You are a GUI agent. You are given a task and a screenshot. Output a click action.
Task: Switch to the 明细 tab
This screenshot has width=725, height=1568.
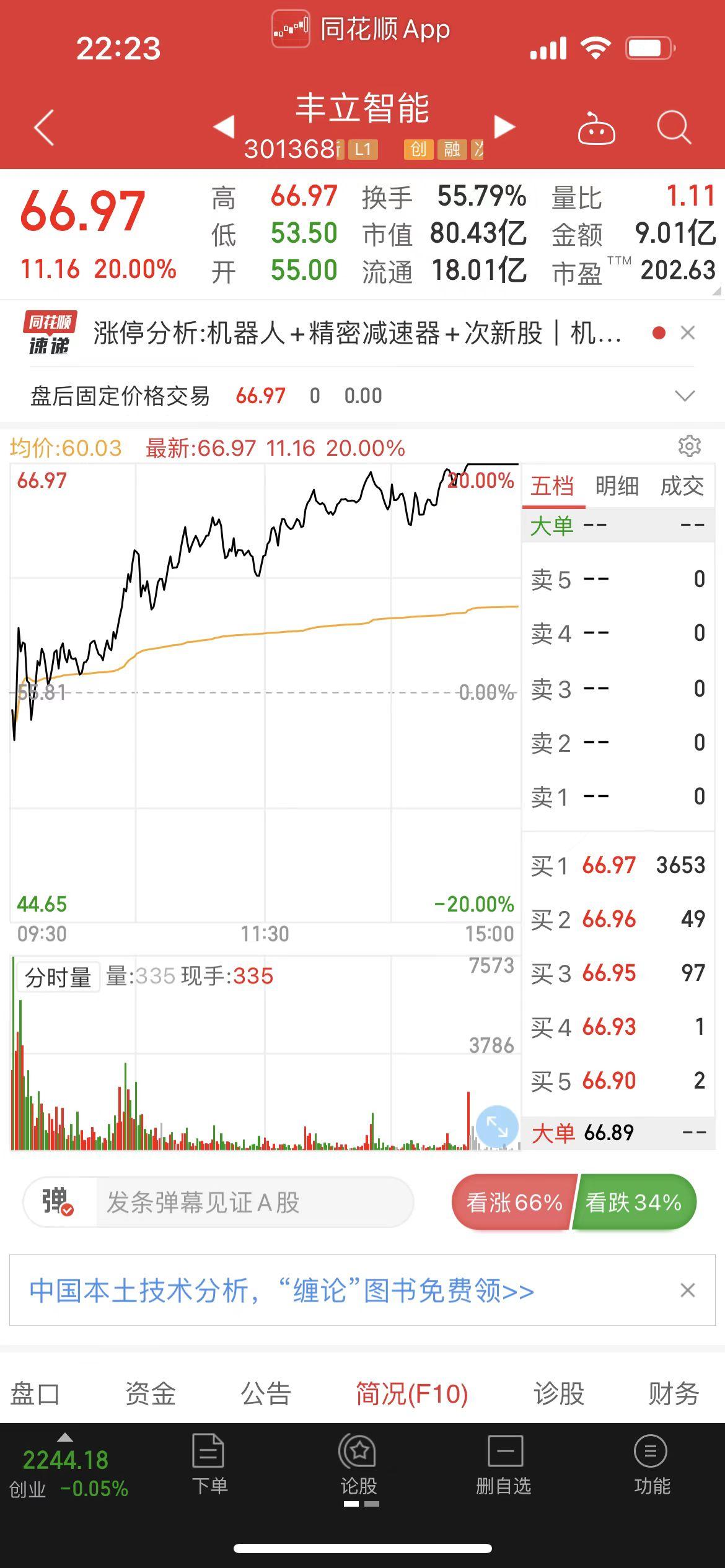tap(617, 486)
